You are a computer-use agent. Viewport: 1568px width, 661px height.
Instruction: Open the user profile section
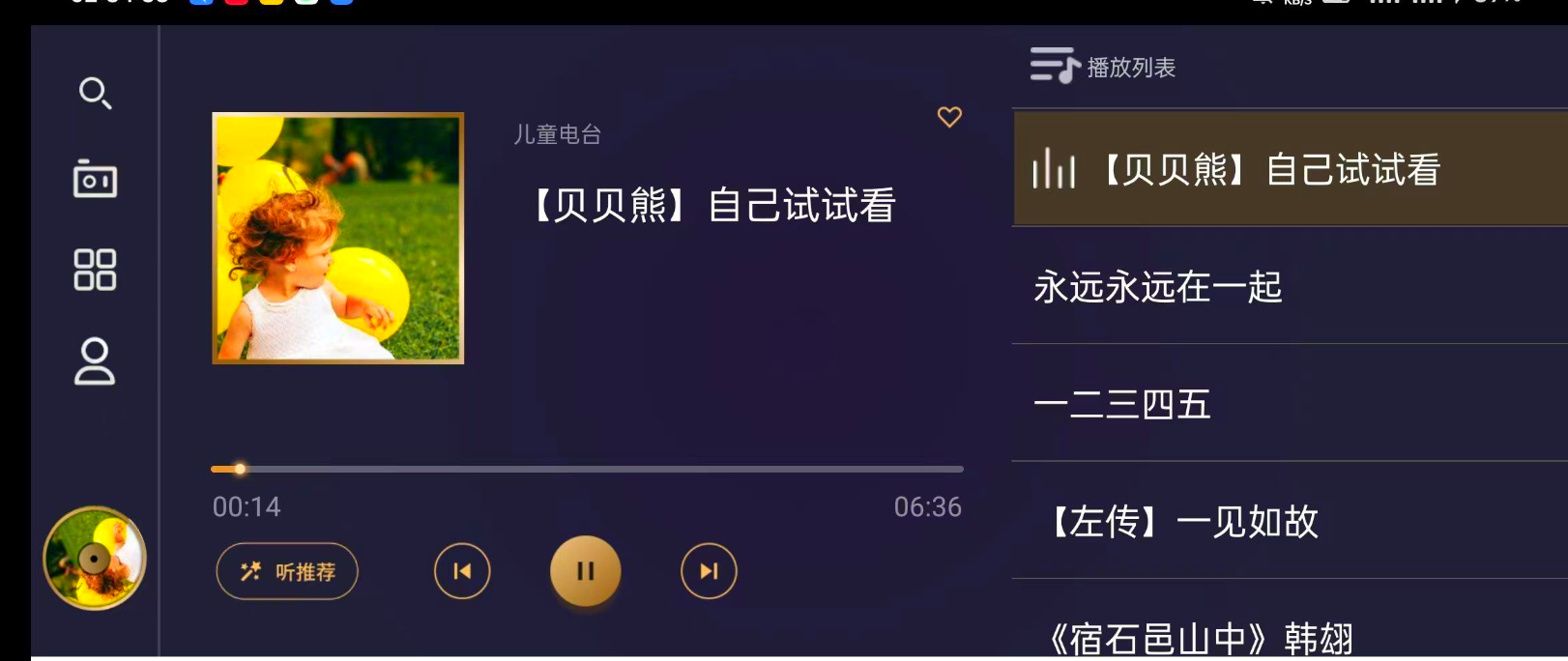tap(95, 361)
